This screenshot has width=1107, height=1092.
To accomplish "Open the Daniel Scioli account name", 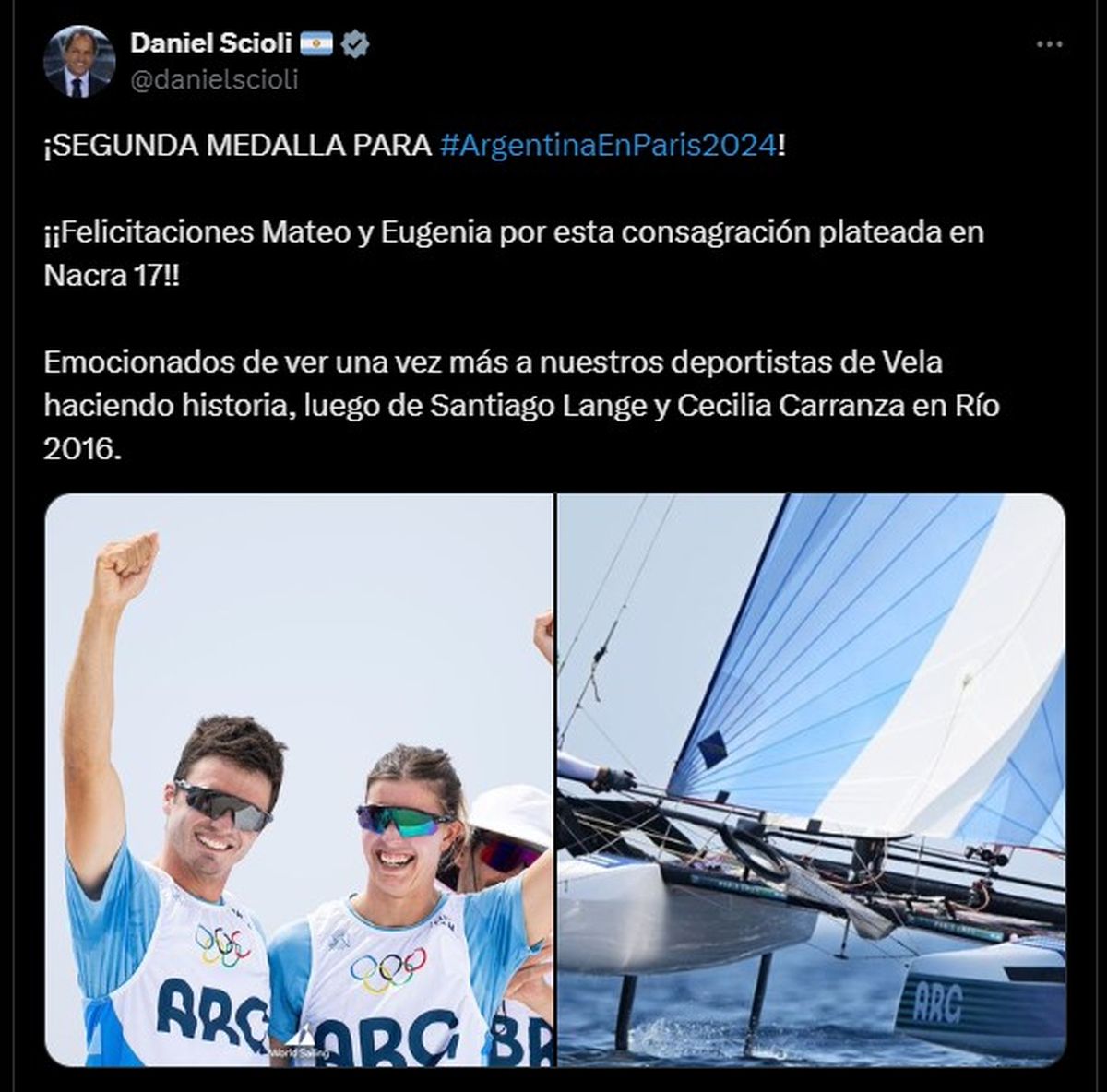I will point(211,42).
